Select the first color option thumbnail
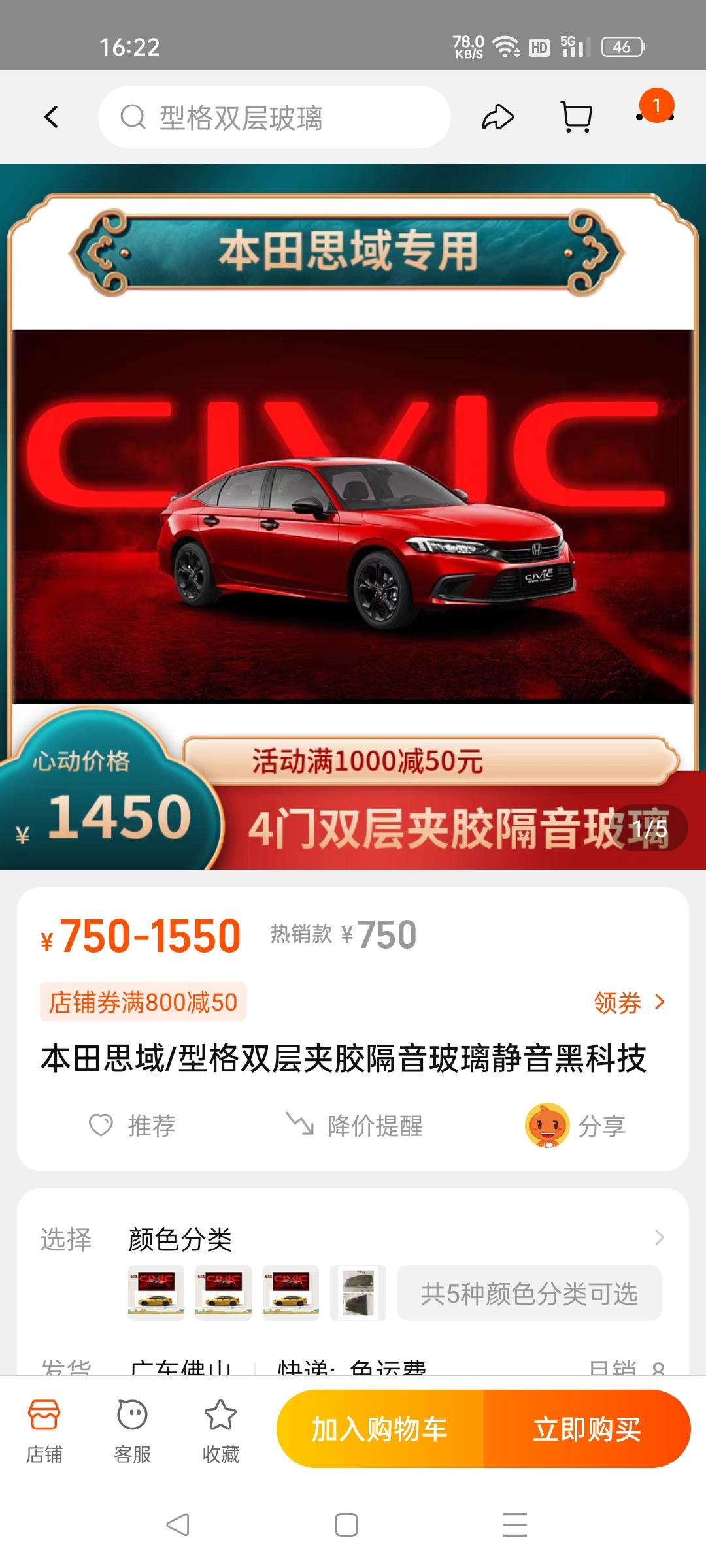The width and height of the screenshot is (706, 1568). pos(156,1293)
